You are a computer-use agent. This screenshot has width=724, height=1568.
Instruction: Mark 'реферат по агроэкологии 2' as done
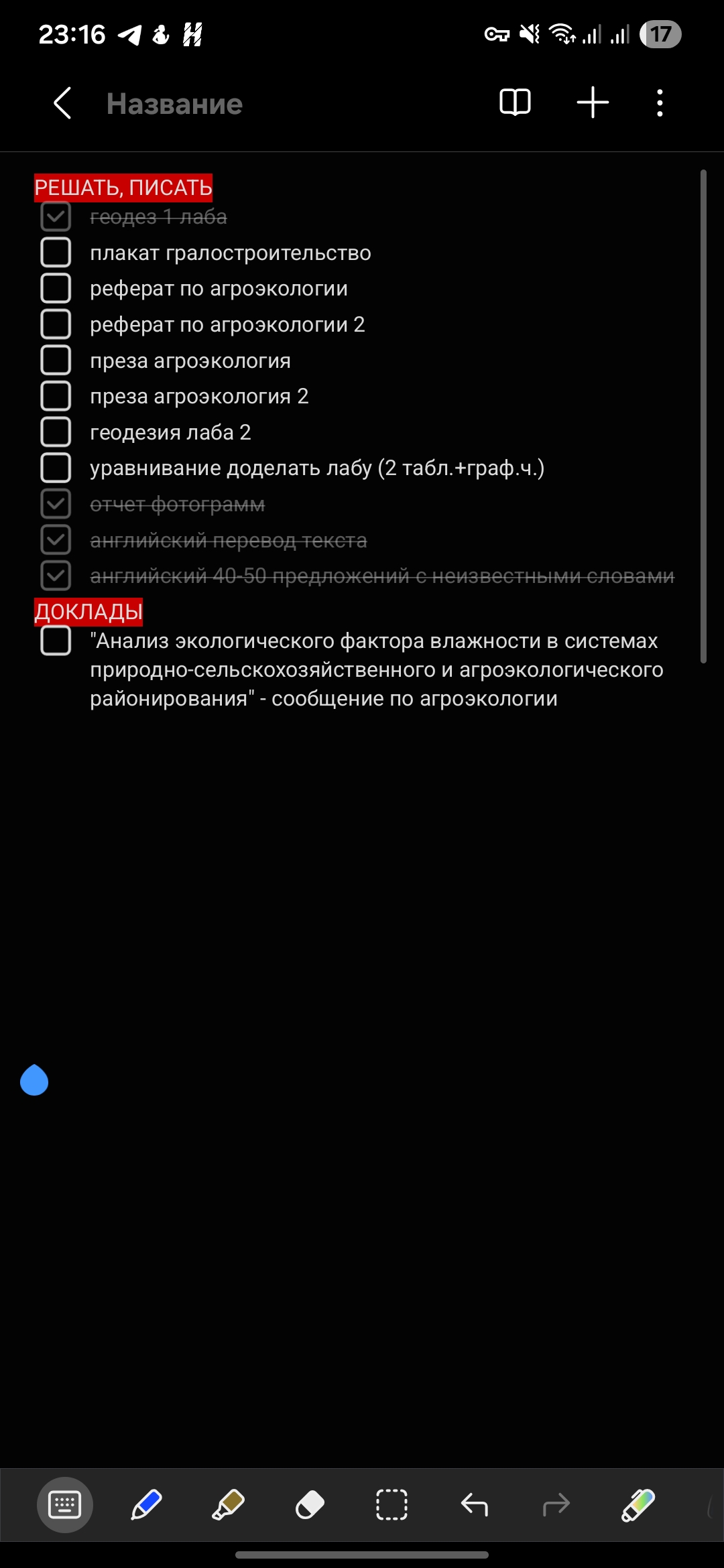[56, 324]
